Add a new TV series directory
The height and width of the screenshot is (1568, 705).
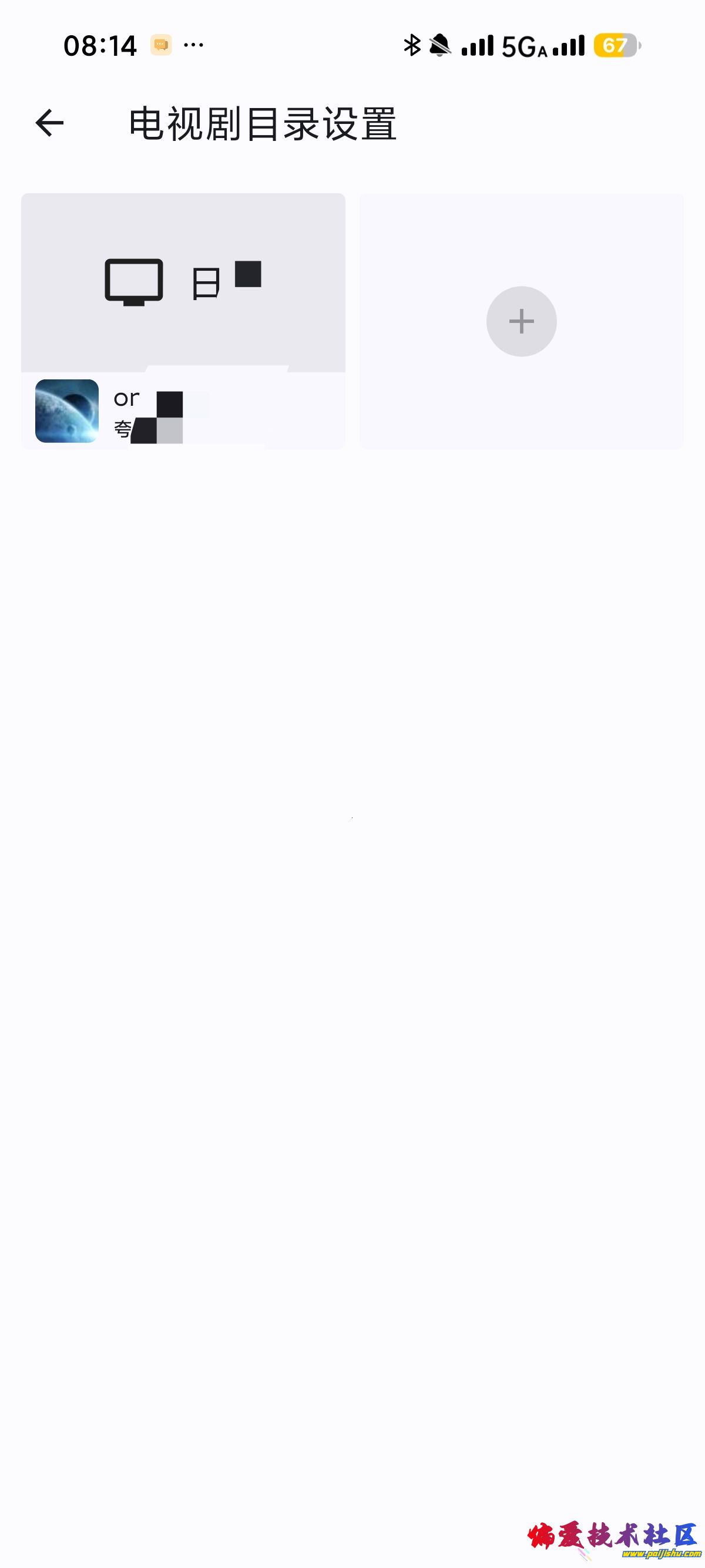tap(521, 321)
